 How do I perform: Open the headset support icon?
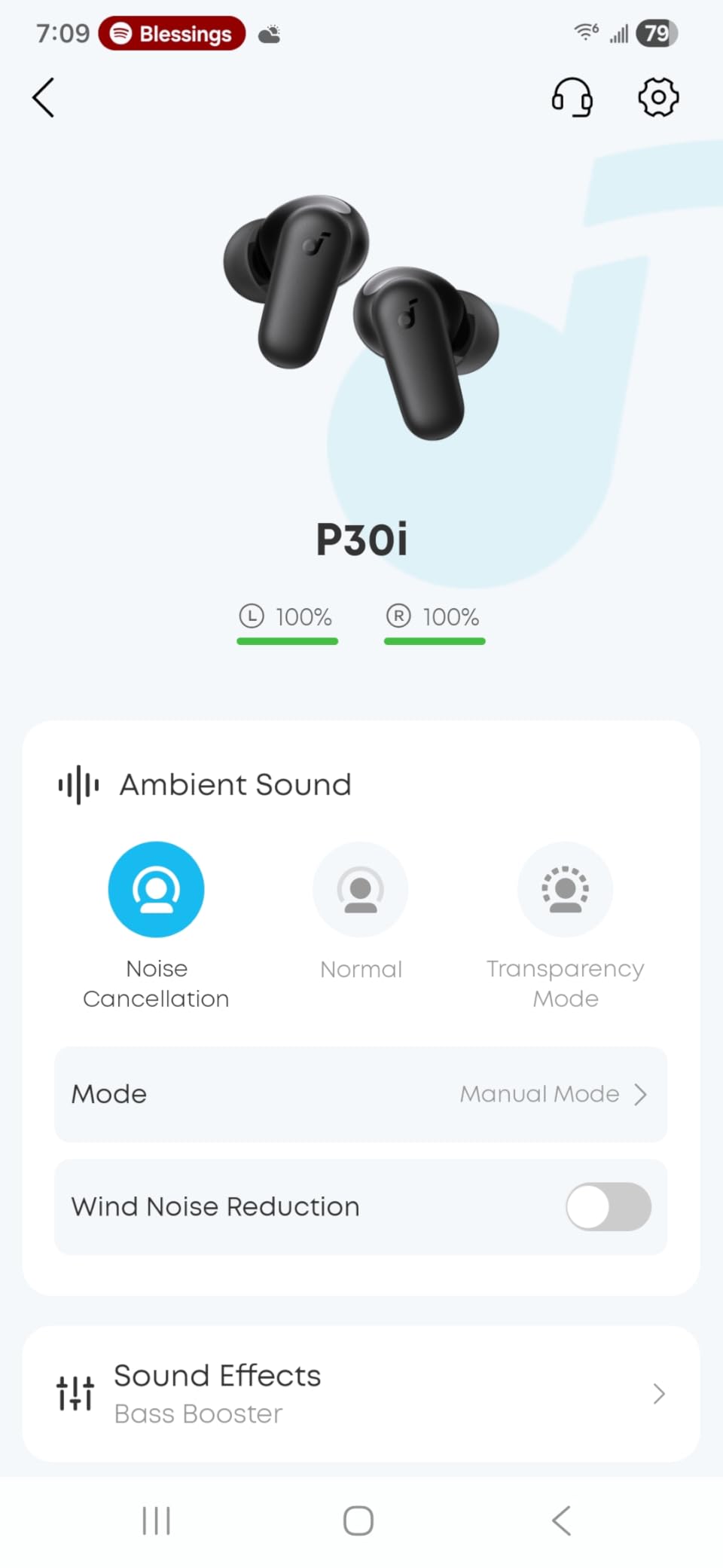[572, 97]
